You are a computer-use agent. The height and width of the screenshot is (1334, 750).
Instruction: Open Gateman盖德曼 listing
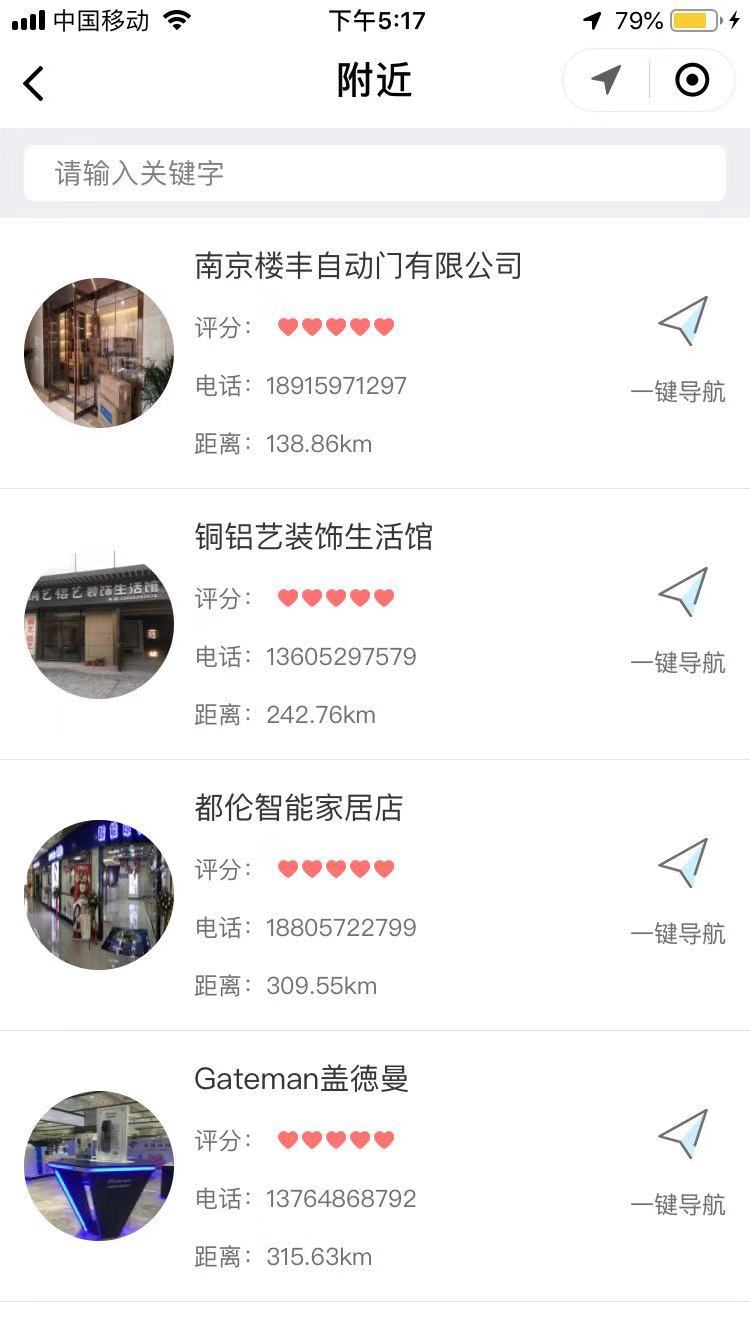[x=375, y=1166]
